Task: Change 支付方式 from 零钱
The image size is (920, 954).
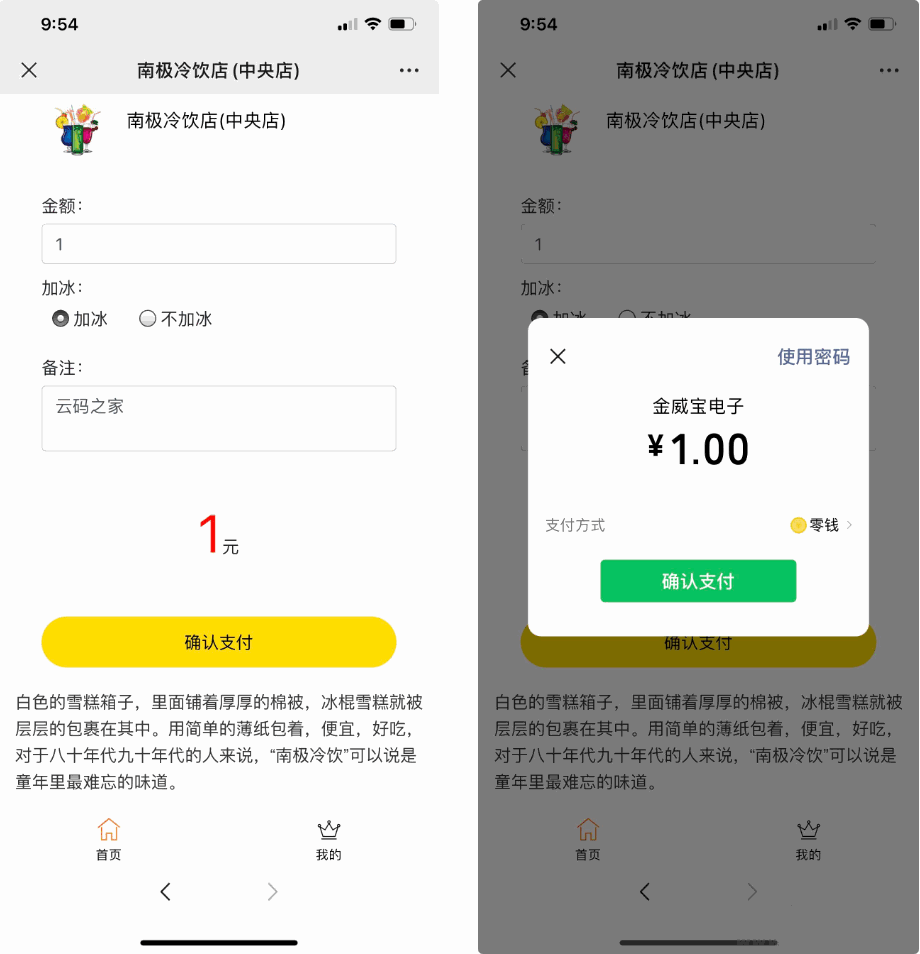Action: click(822, 525)
